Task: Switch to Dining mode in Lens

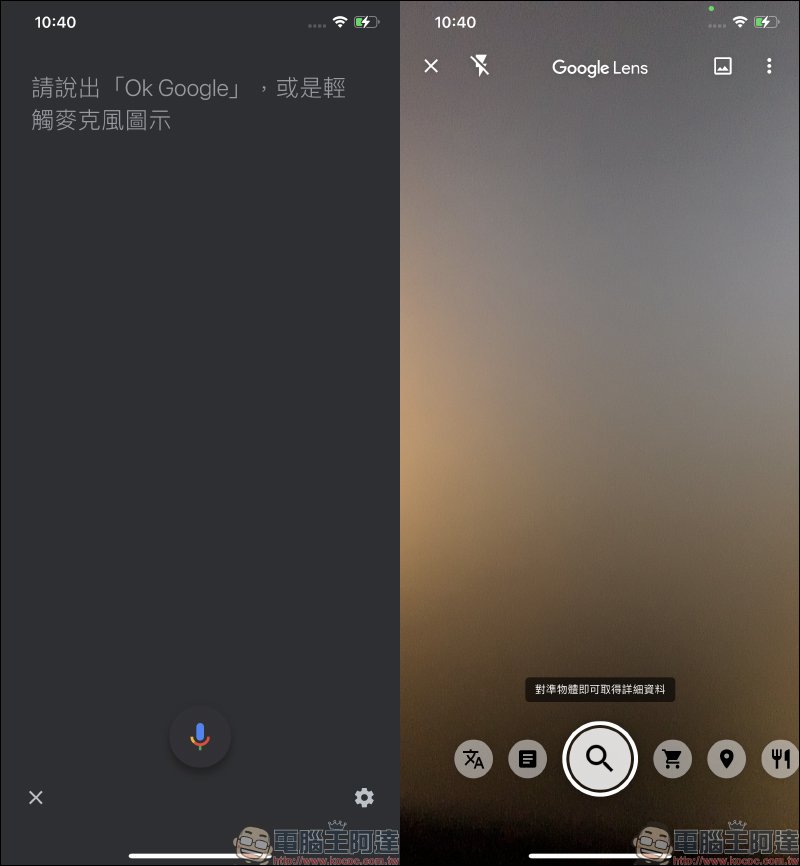Action: click(x=780, y=759)
